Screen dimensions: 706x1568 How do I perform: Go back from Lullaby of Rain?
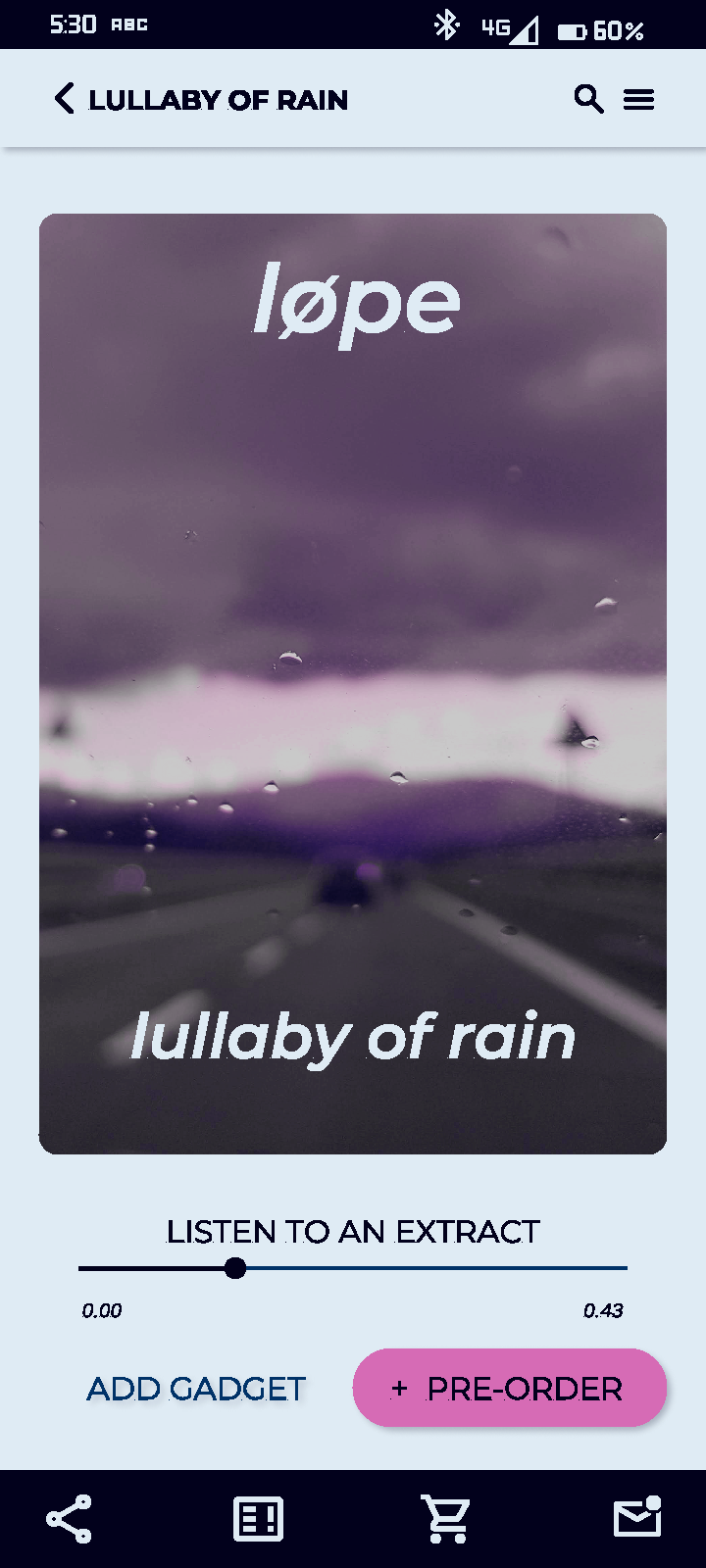[x=65, y=99]
